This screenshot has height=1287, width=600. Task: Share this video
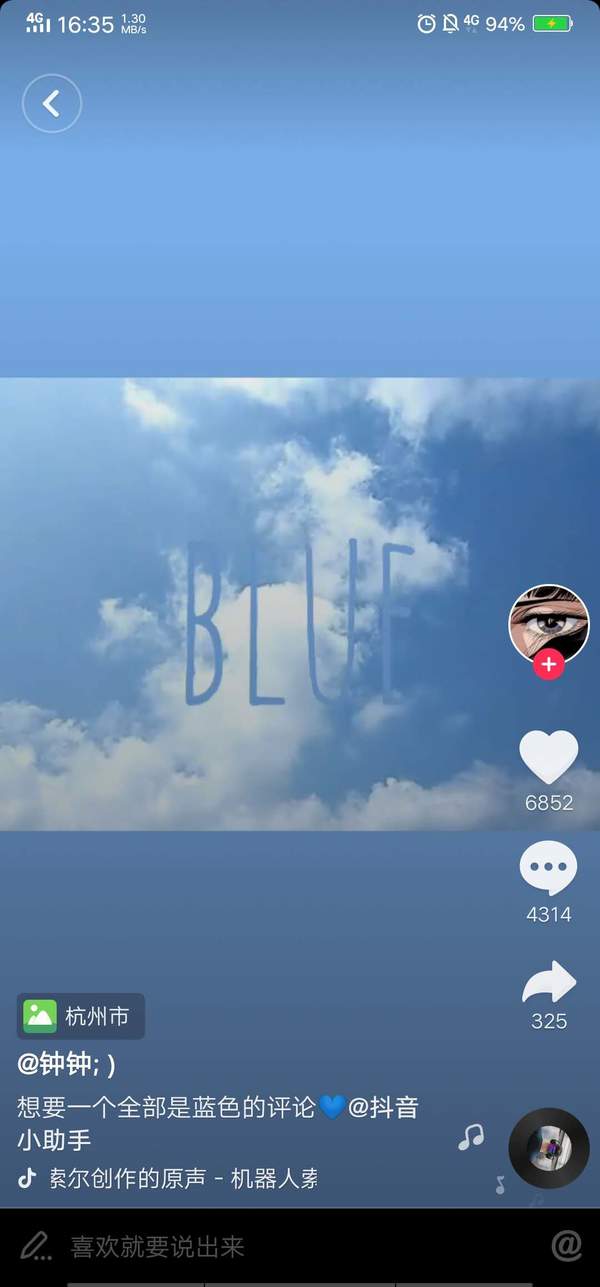(549, 984)
